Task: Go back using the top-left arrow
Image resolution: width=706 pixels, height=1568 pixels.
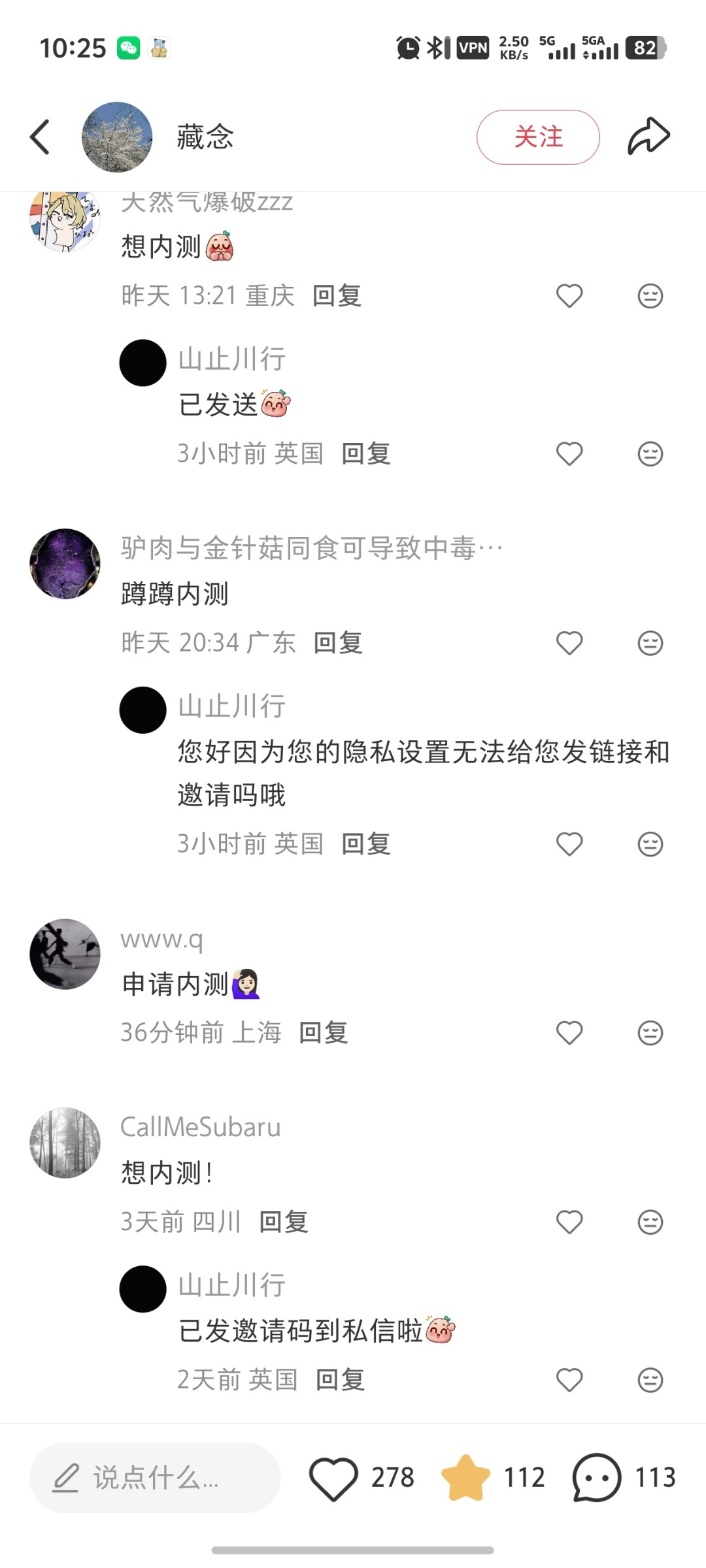Action: (x=40, y=137)
